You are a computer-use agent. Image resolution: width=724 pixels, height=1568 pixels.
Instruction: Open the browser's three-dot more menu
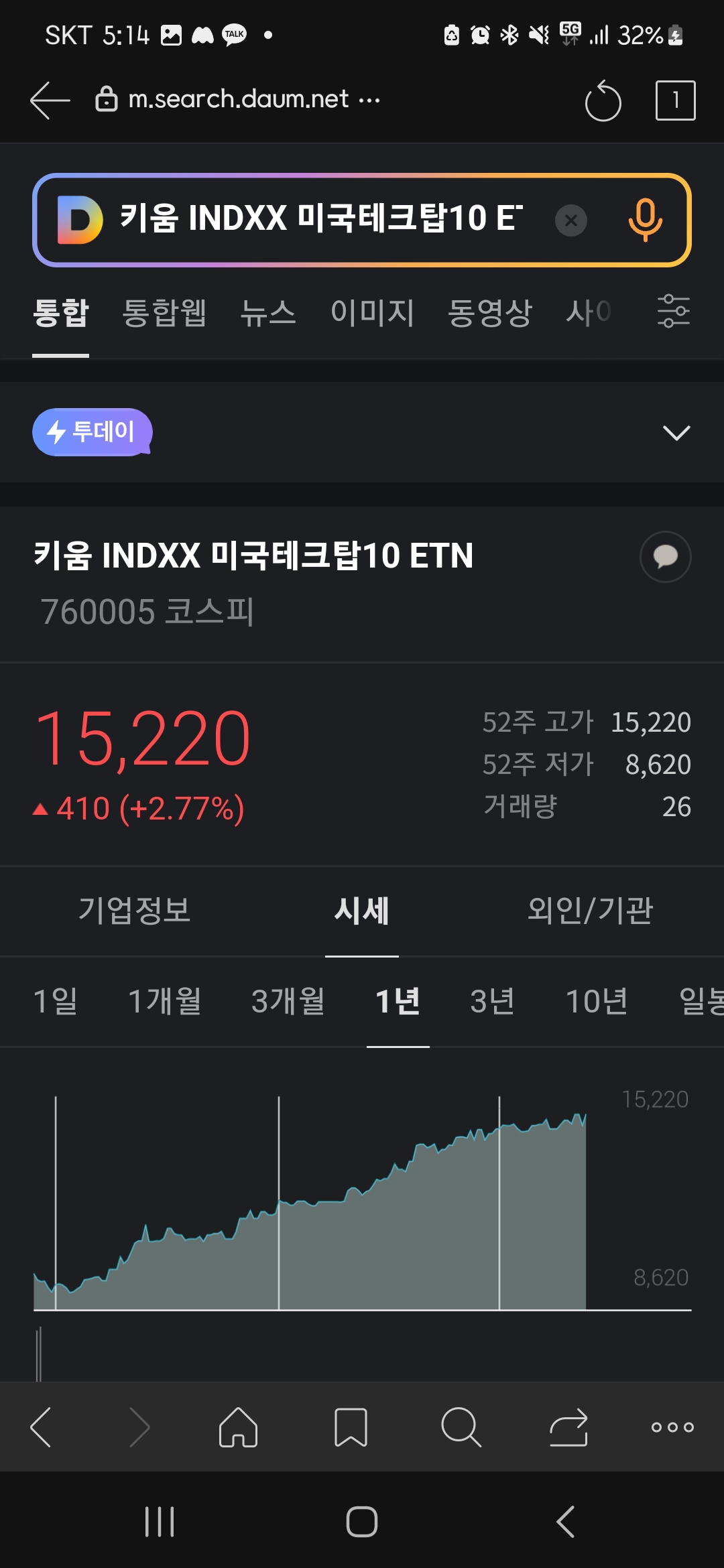point(672,1427)
